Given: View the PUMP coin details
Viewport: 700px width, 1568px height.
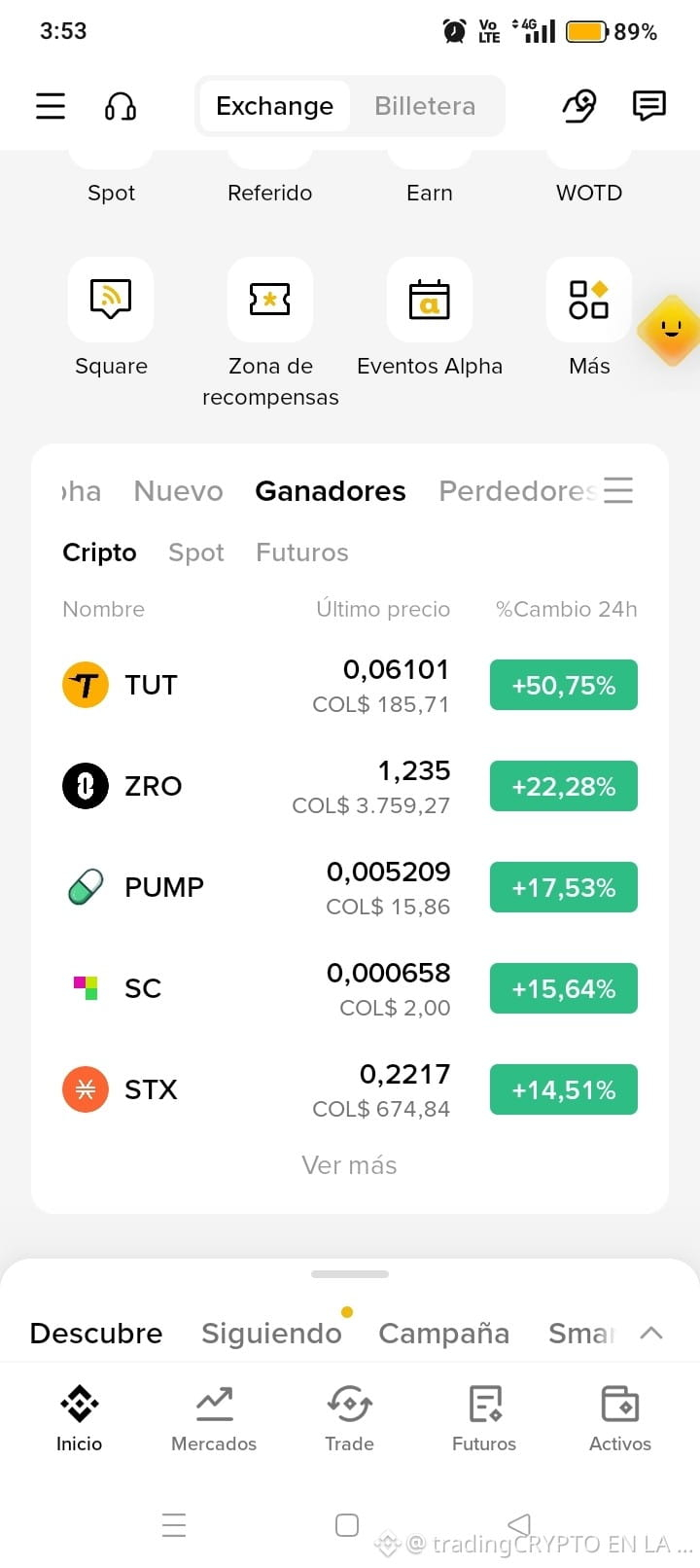Looking at the screenshot, I should click(350, 887).
